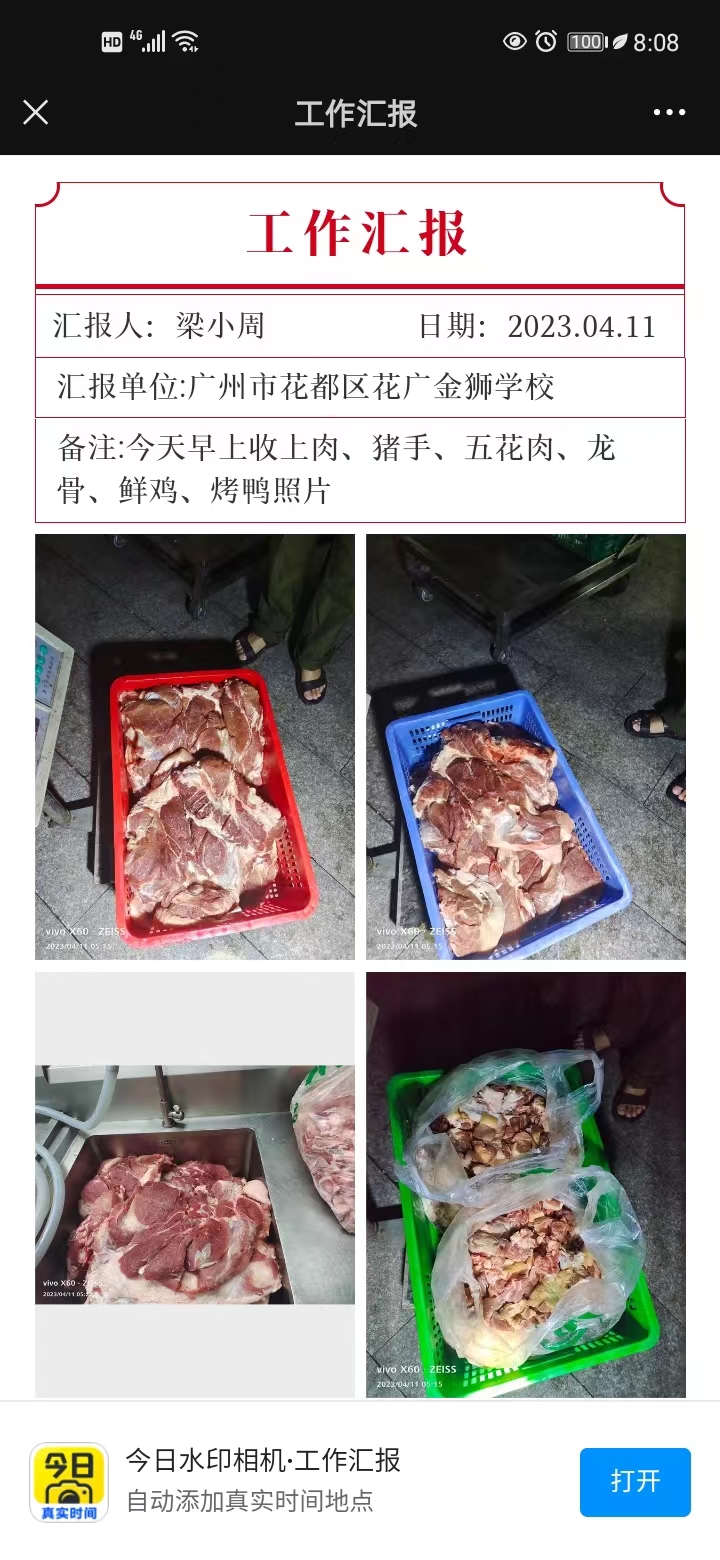This screenshot has height=1560, width=720.
Task: Open the three-dot overflow menu
Action: pos(669,112)
